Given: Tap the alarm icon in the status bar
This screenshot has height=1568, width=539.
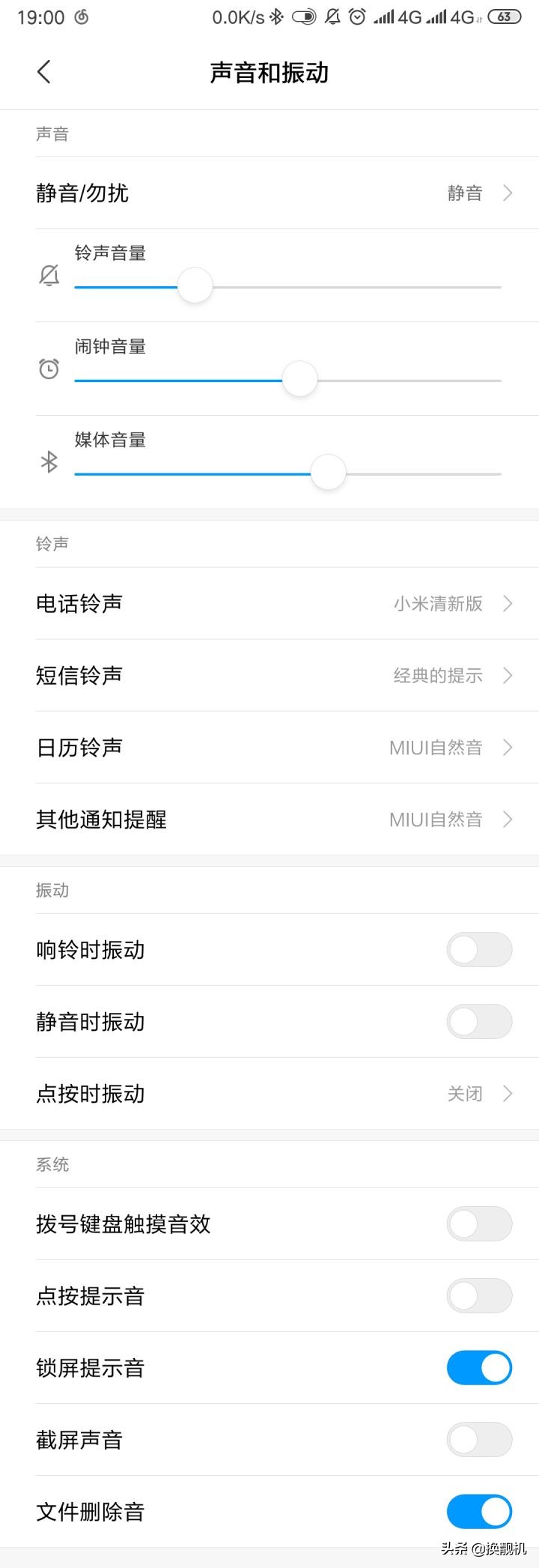Looking at the screenshot, I should 358,16.
